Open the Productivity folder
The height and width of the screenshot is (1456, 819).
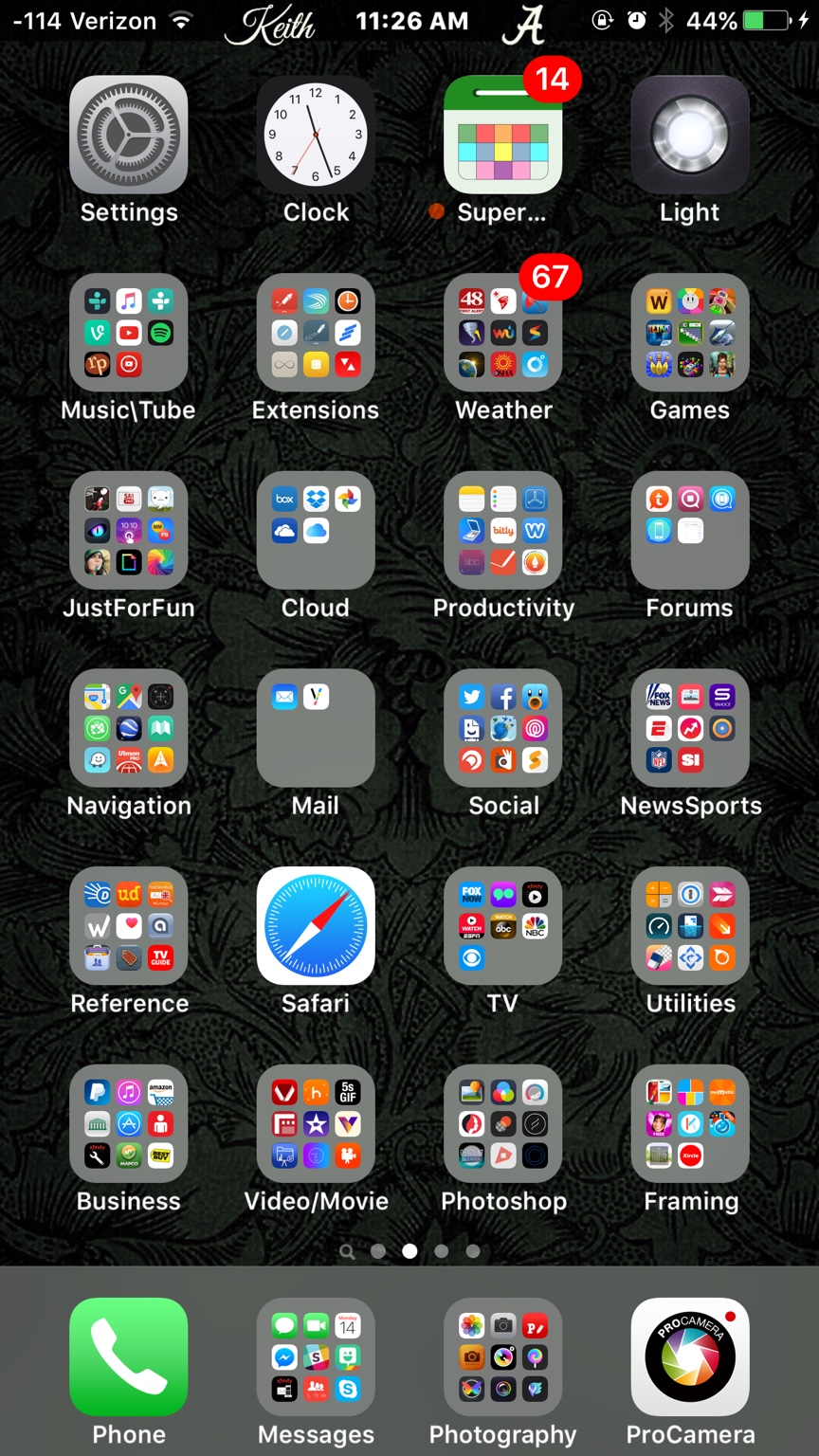point(502,530)
